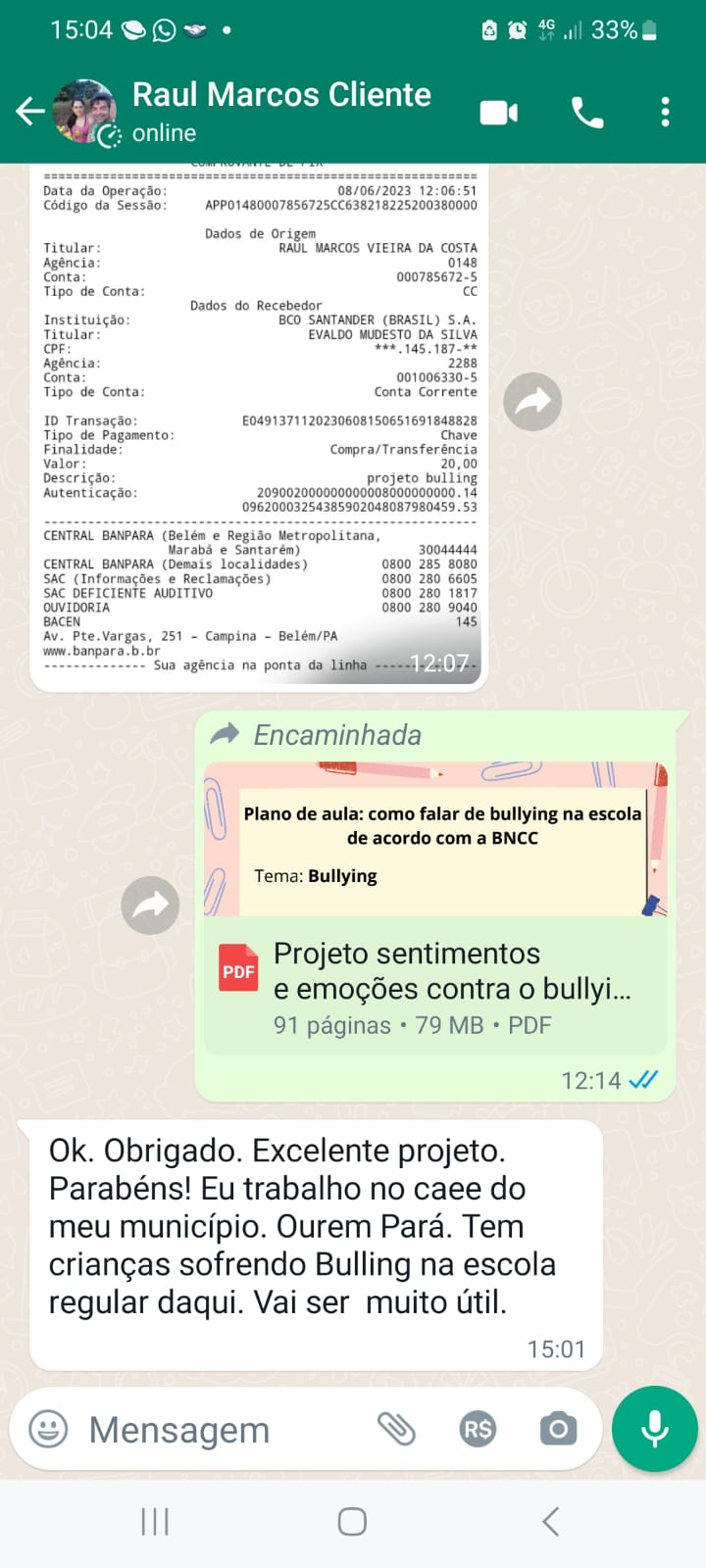706x1568 pixels.
Task: Forward the lesson plan message via its arrow
Action: (x=149, y=906)
